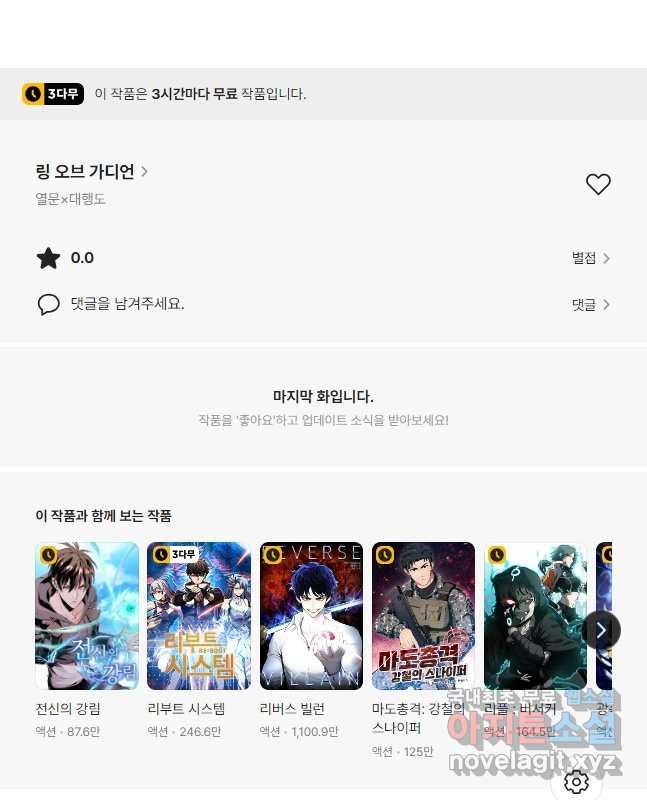Open the 별점 rating page
The width and height of the screenshot is (647, 800).
[x=591, y=258]
